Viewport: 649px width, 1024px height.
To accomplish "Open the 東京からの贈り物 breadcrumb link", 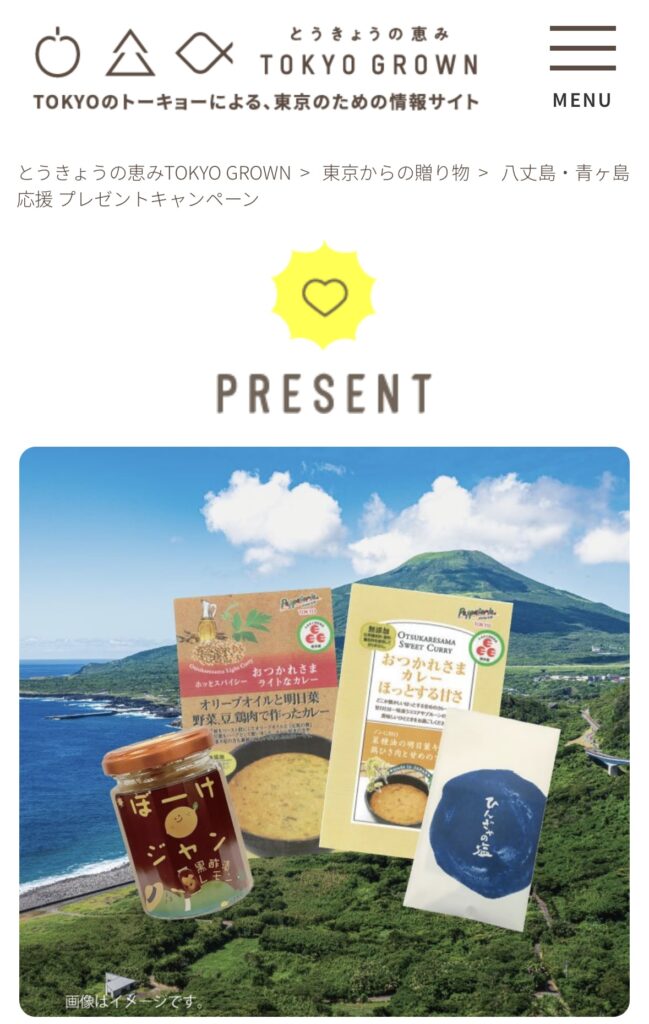I will [x=395, y=173].
